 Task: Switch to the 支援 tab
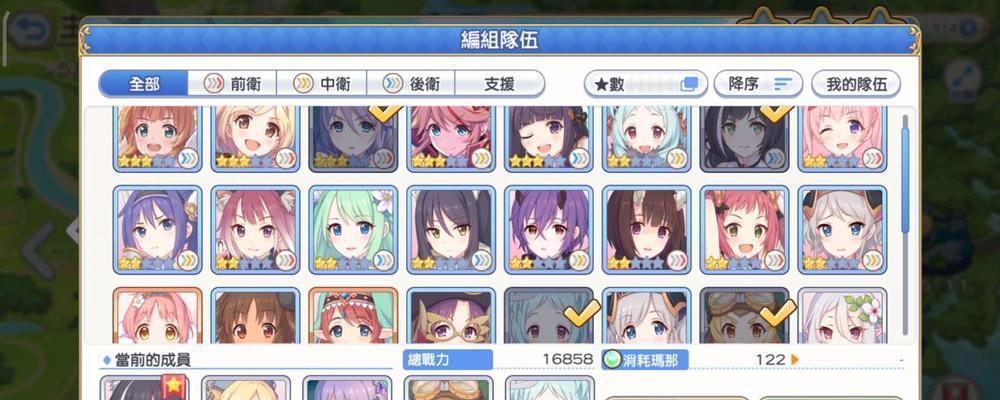(x=499, y=84)
